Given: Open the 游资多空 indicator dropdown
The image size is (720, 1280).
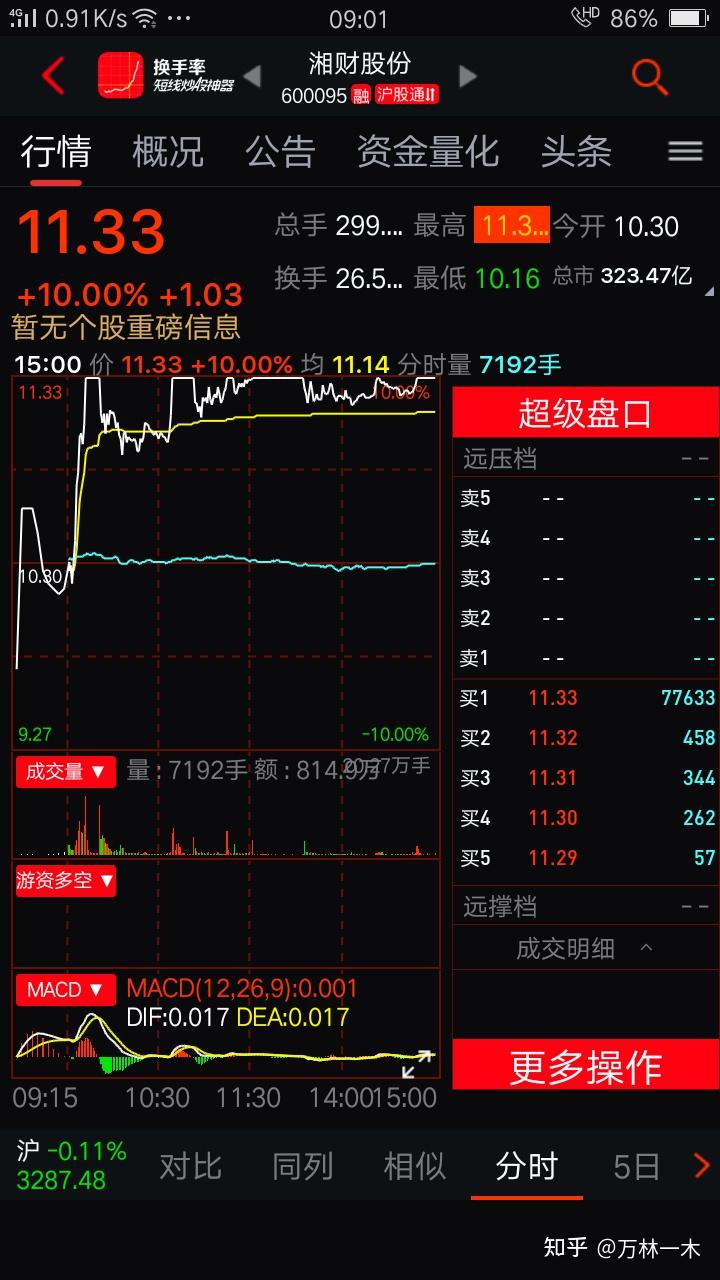Looking at the screenshot, I should [x=65, y=881].
